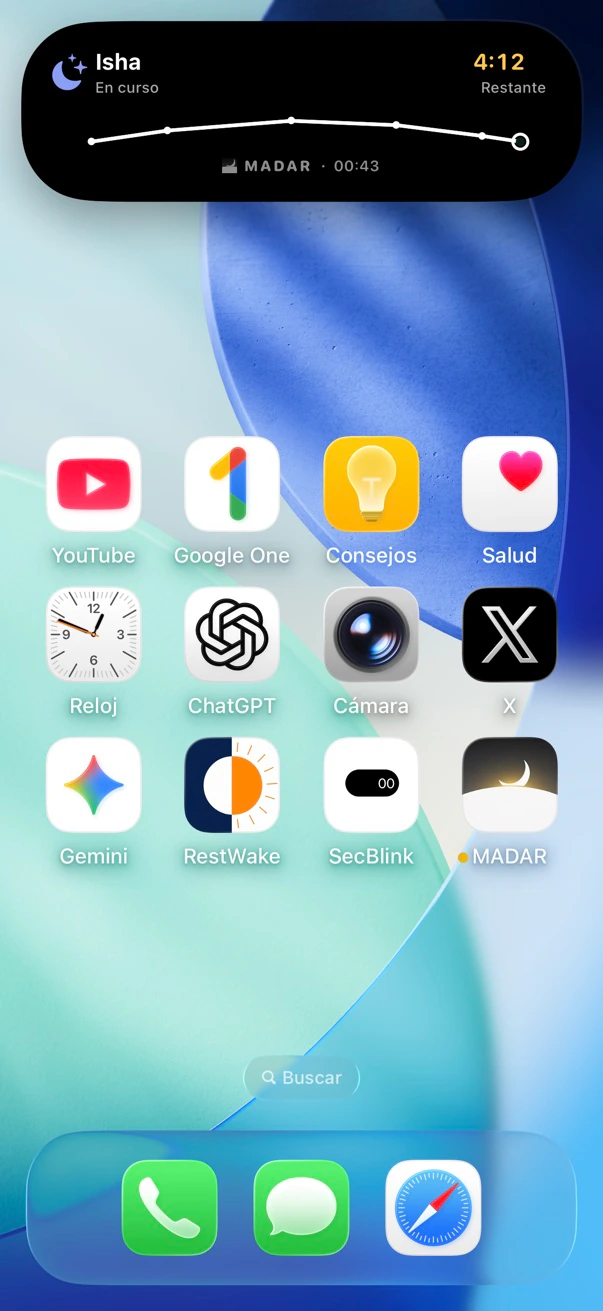The image size is (603, 1311).
Task: Launch Safari from the dock
Action: click(x=433, y=1208)
